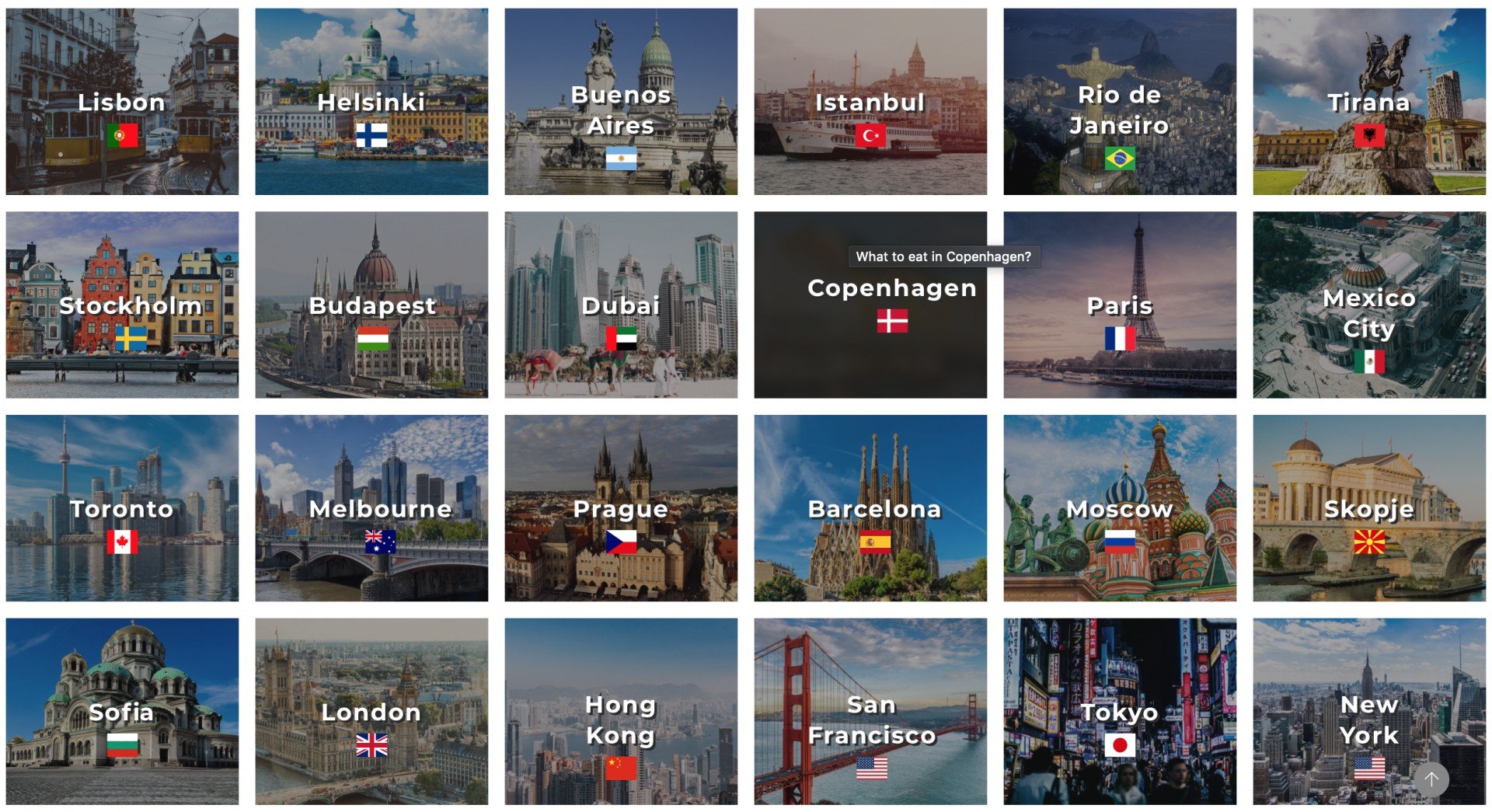
Task: Choose the Moscow city card
Action: tap(1119, 508)
